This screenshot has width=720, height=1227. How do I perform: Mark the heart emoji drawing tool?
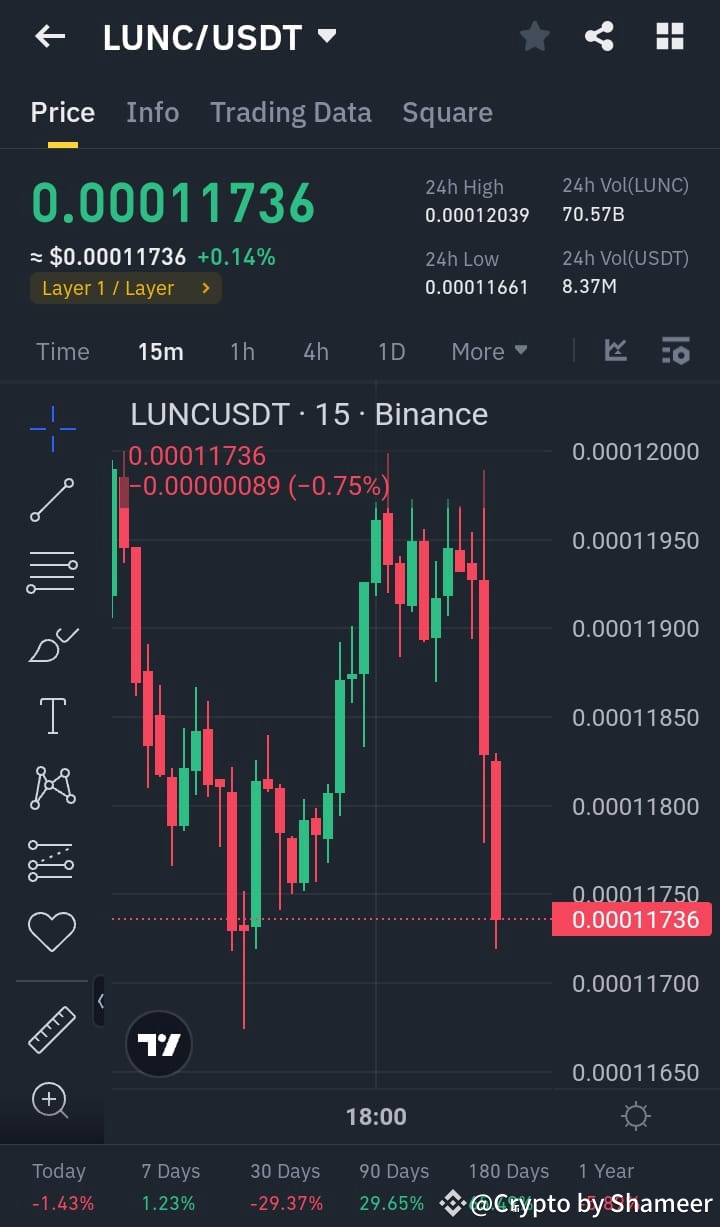[x=52, y=929]
